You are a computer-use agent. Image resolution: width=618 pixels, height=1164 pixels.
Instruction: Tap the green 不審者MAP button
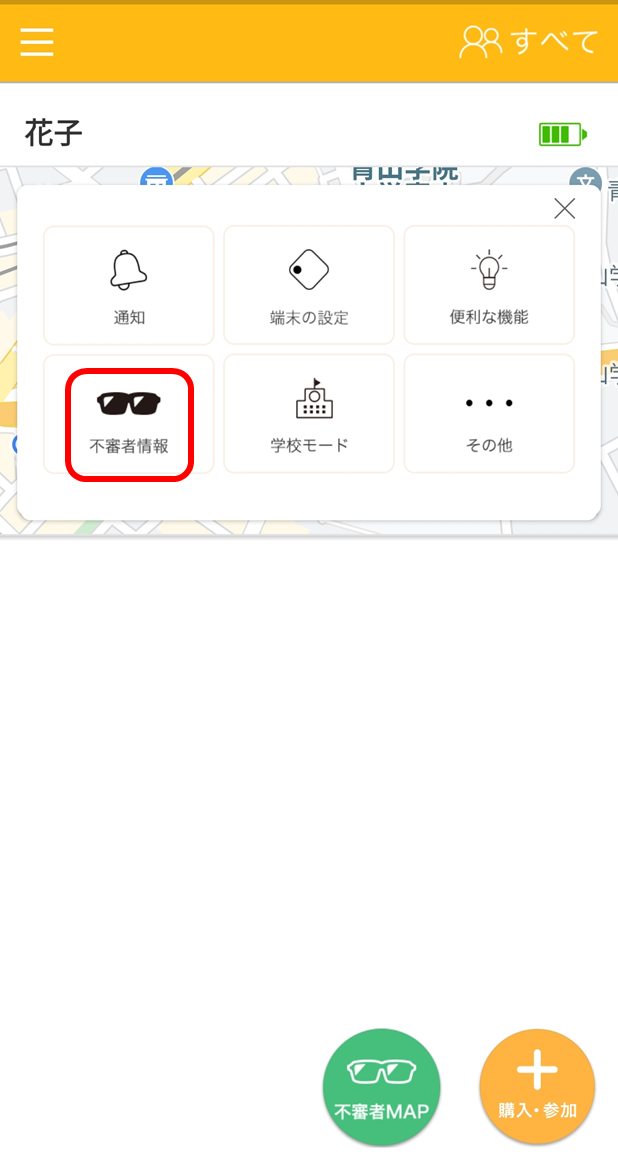click(382, 1088)
